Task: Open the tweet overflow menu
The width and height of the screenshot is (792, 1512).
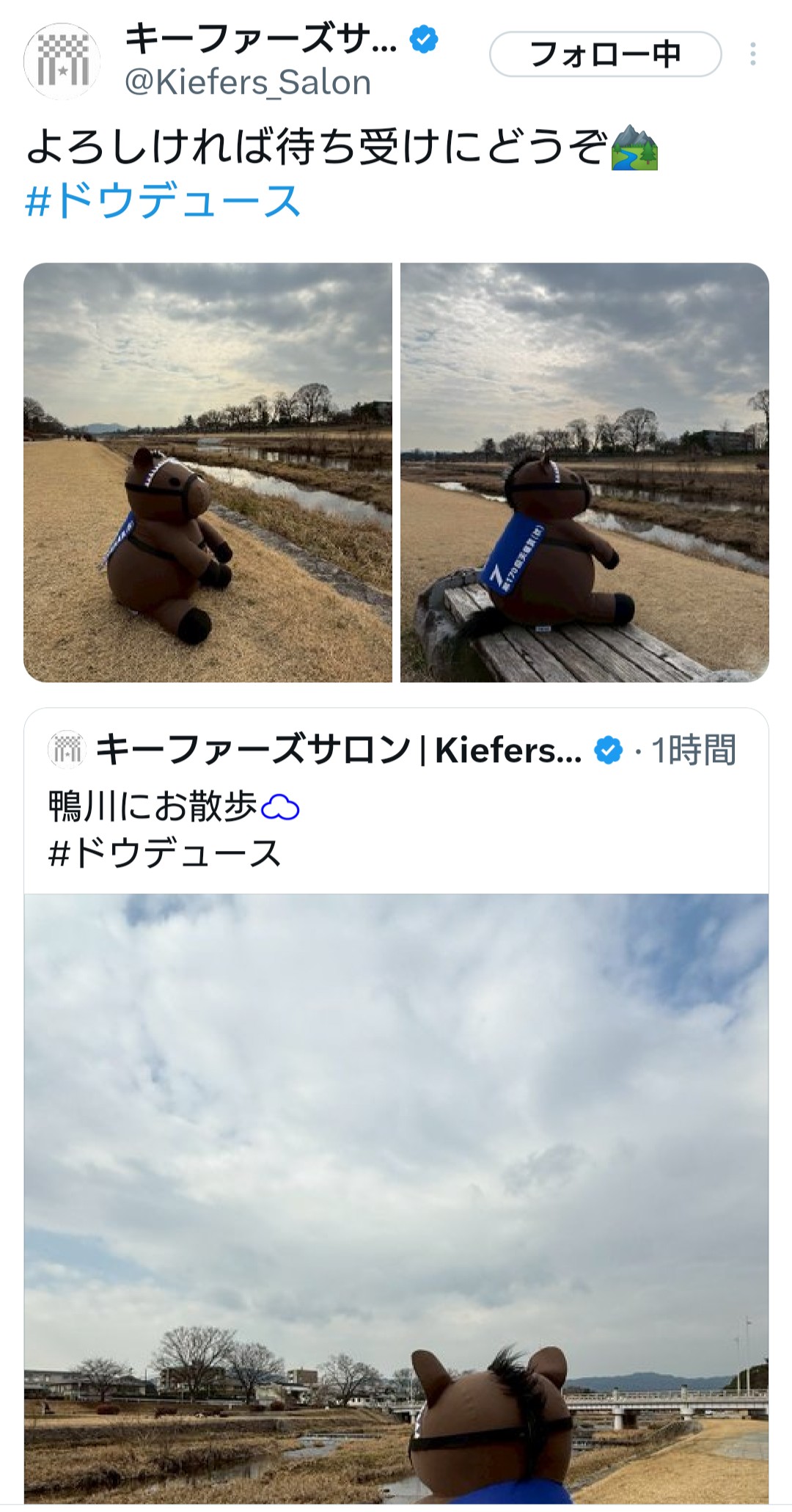Action: (752, 54)
